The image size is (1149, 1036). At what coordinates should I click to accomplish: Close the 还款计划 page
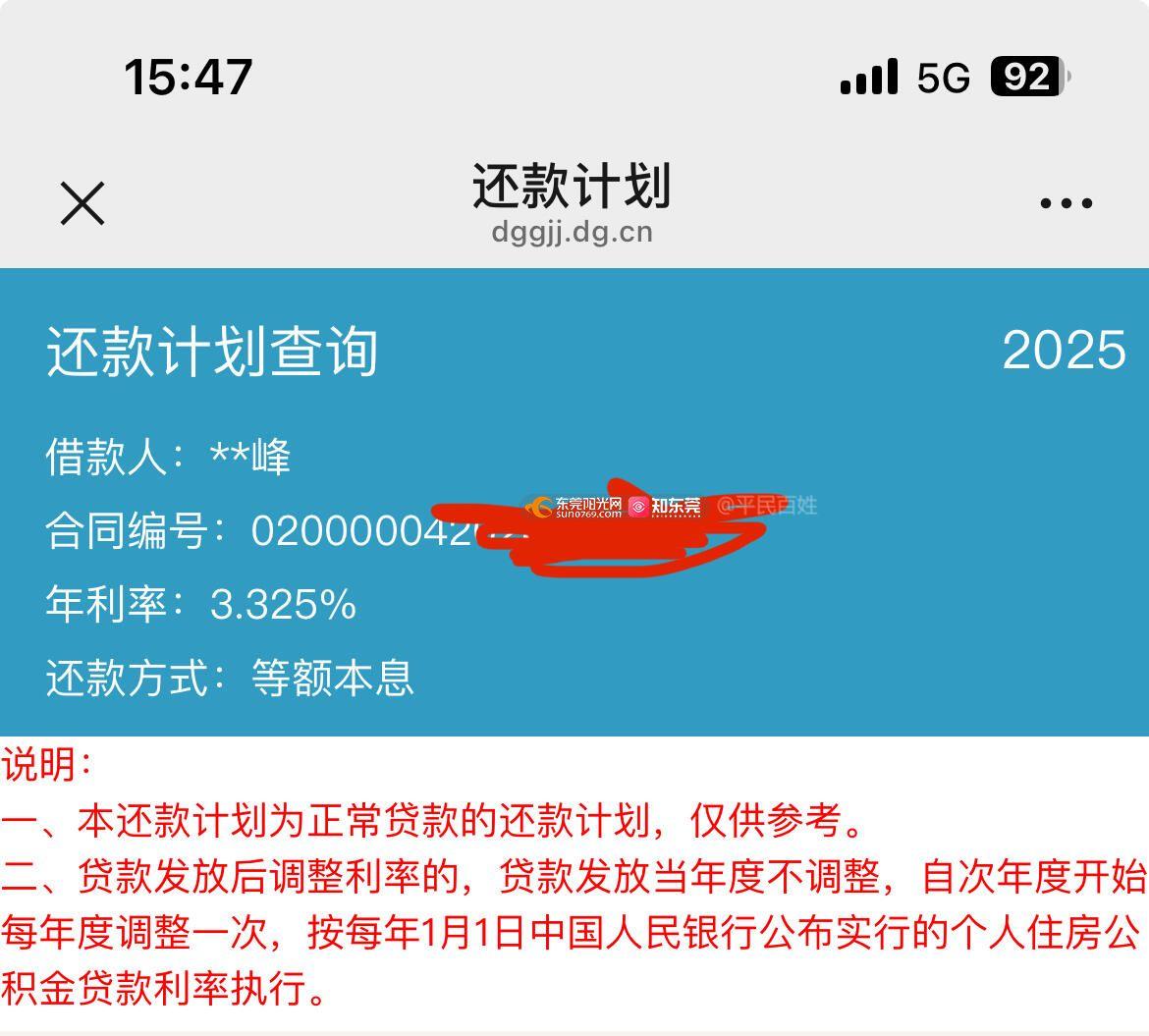tap(82, 204)
